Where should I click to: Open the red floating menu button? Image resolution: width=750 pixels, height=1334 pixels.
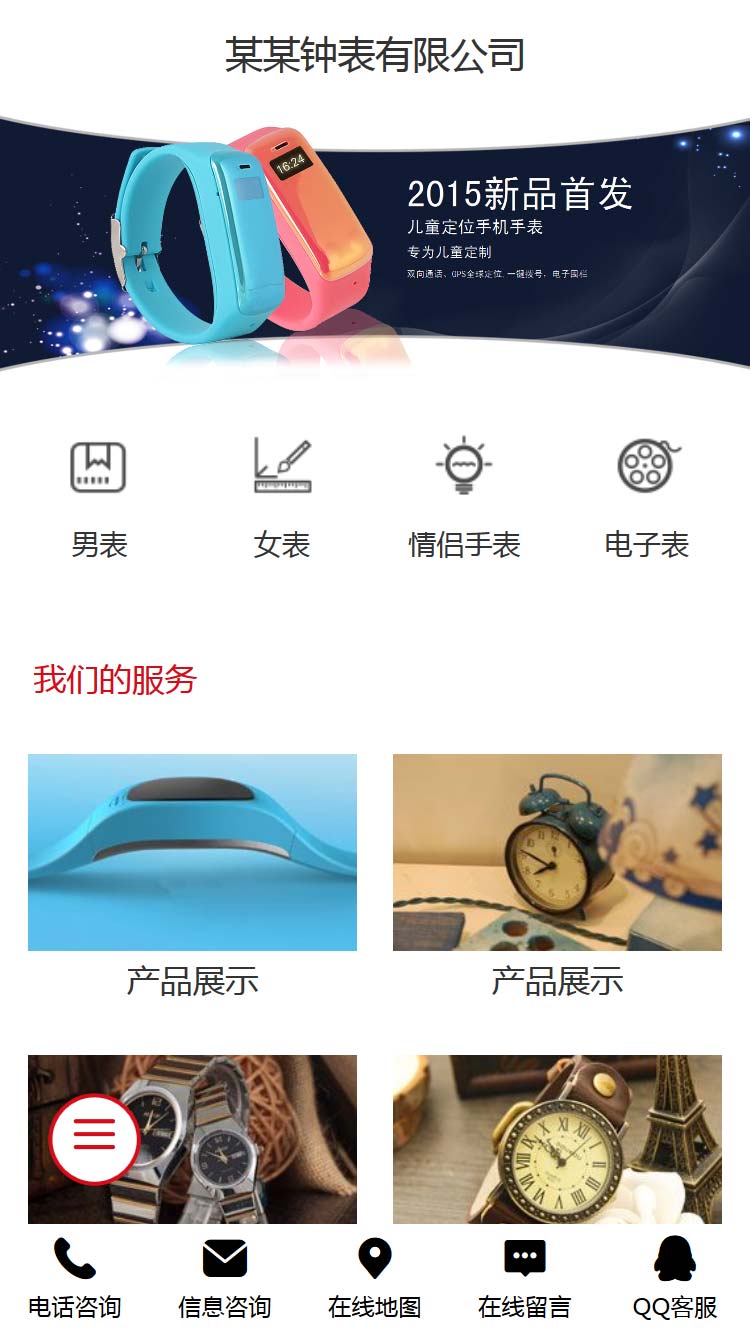(x=94, y=1139)
